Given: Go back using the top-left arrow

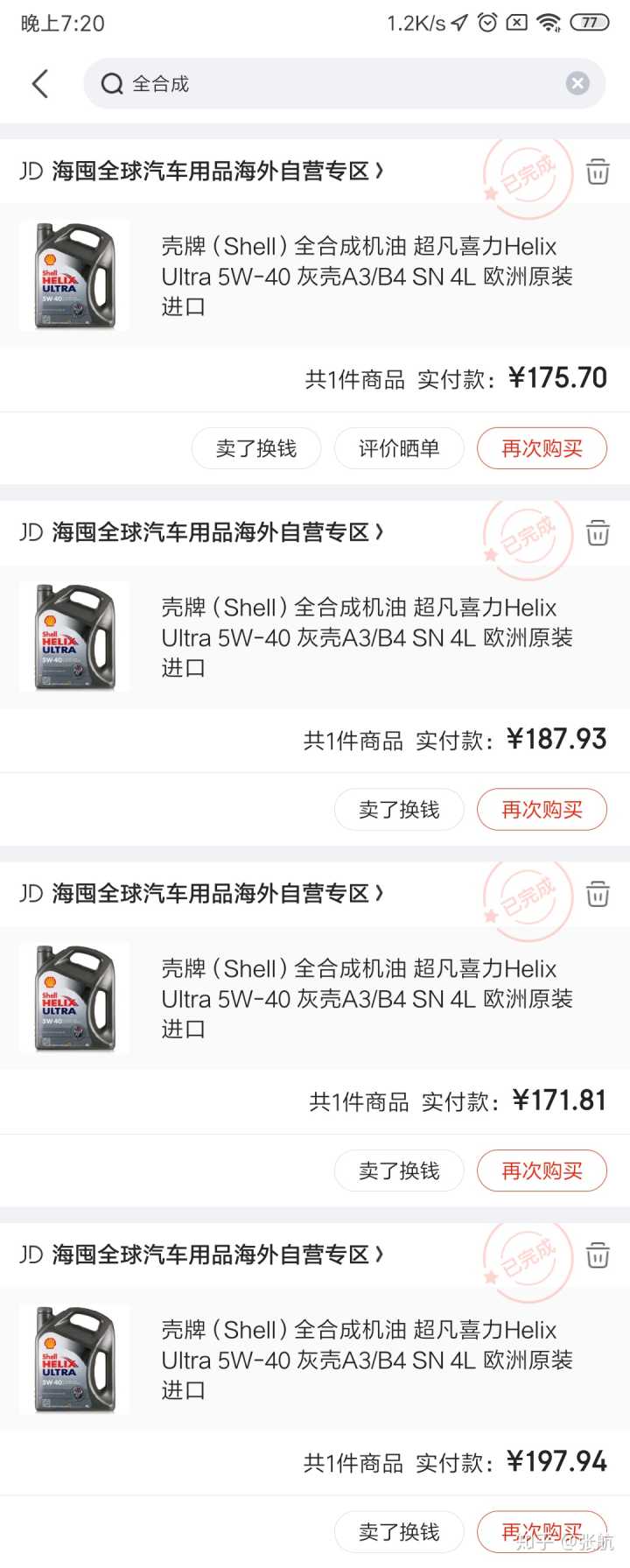Looking at the screenshot, I should pos(40,84).
